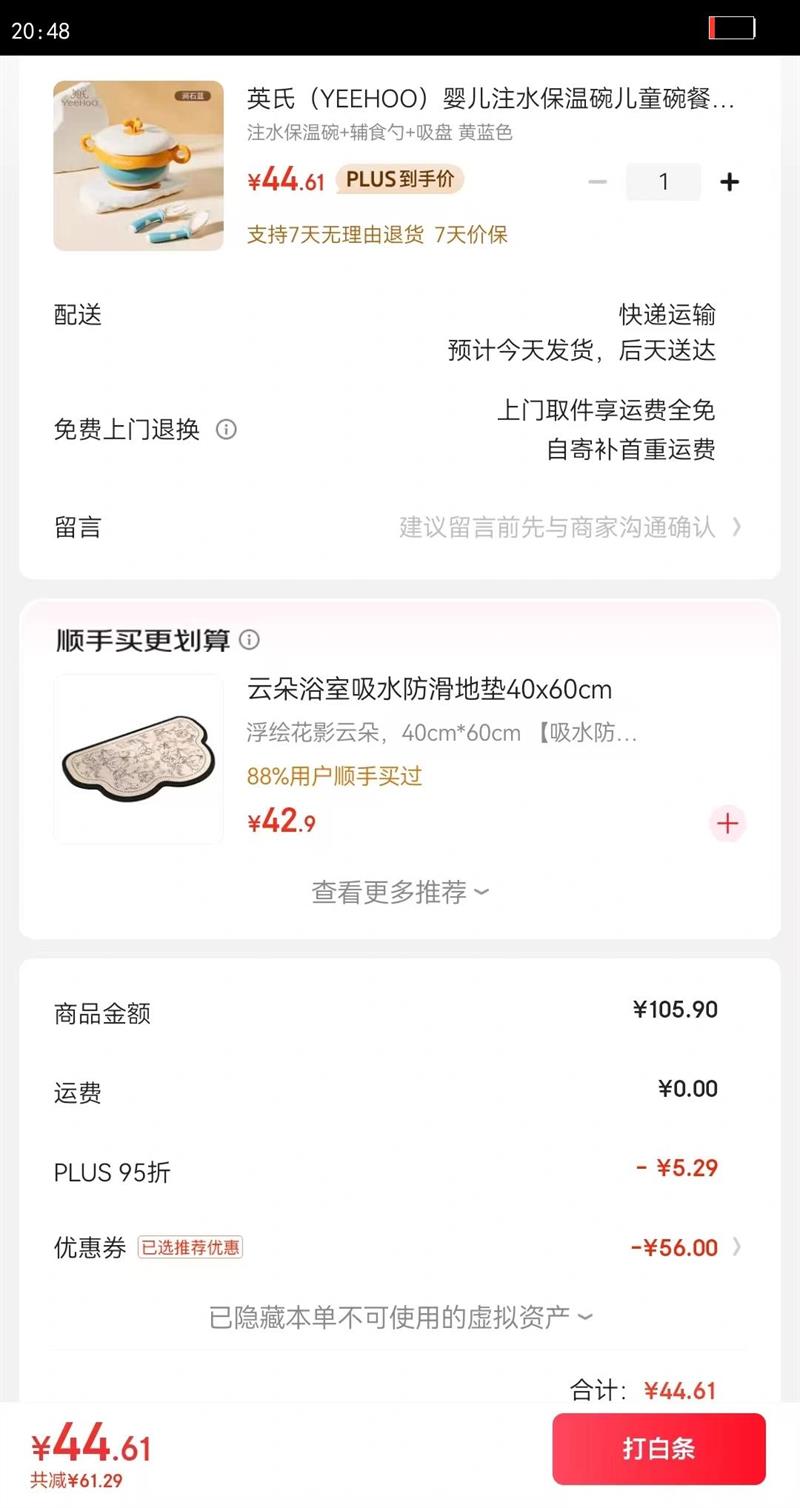Decrease YEEHOO bowl quantity with minus
The width and height of the screenshot is (800, 1508).
point(598,182)
